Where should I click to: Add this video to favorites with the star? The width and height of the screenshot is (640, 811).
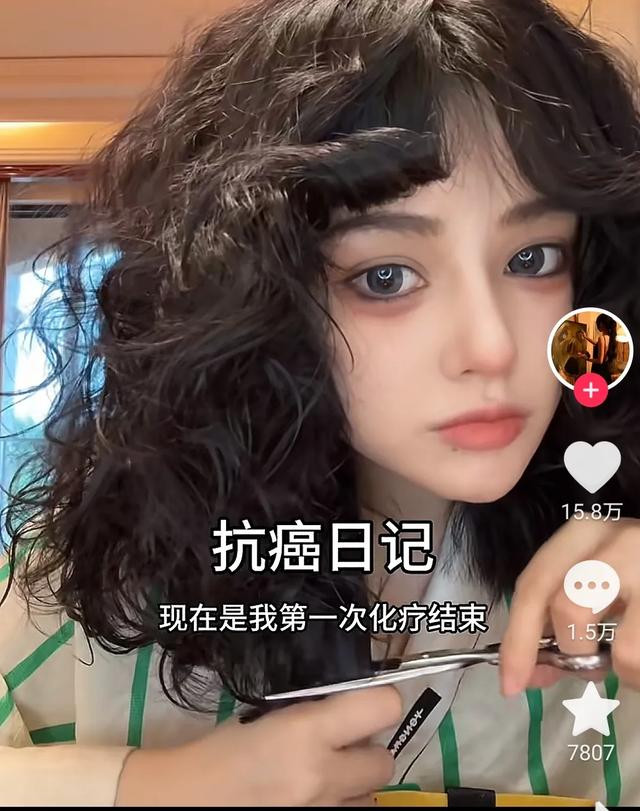(591, 708)
